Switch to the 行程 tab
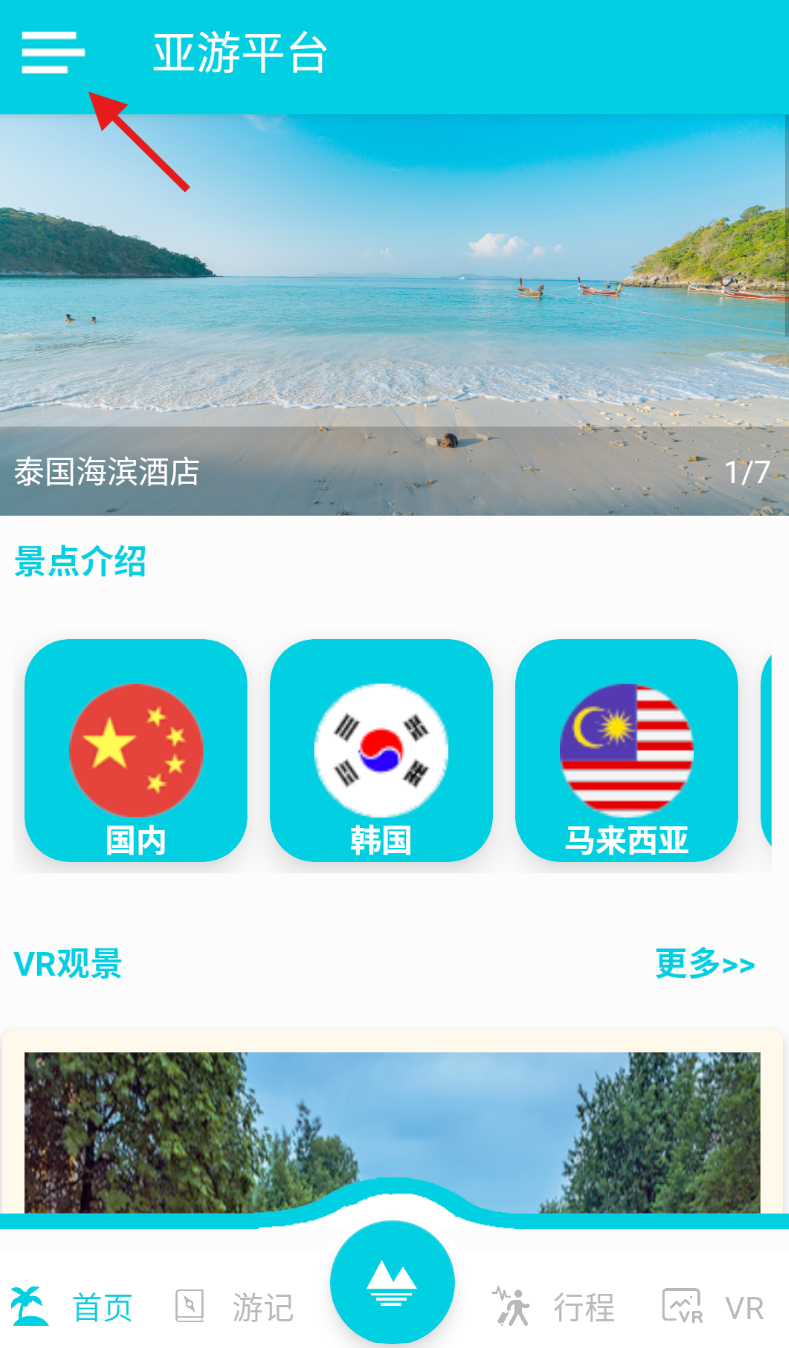The width and height of the screenshot is (789, 1348). 553,1306
